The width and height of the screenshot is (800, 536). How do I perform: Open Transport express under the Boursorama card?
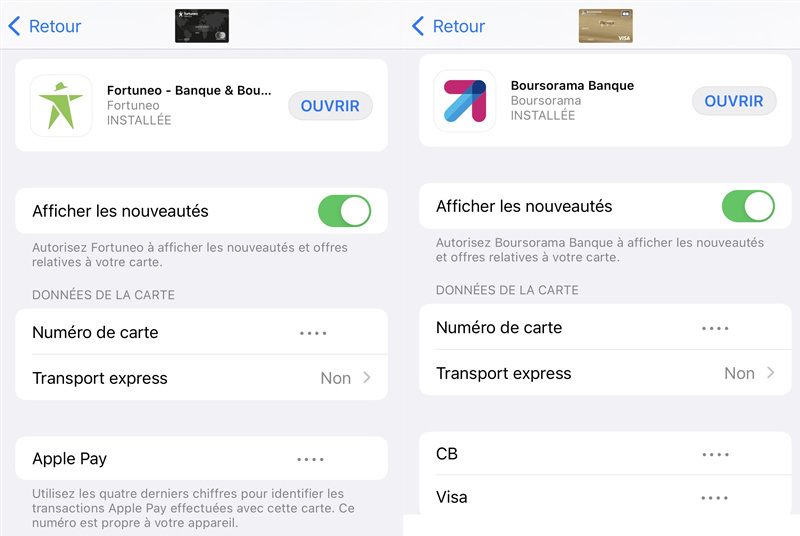coord(605,373)
